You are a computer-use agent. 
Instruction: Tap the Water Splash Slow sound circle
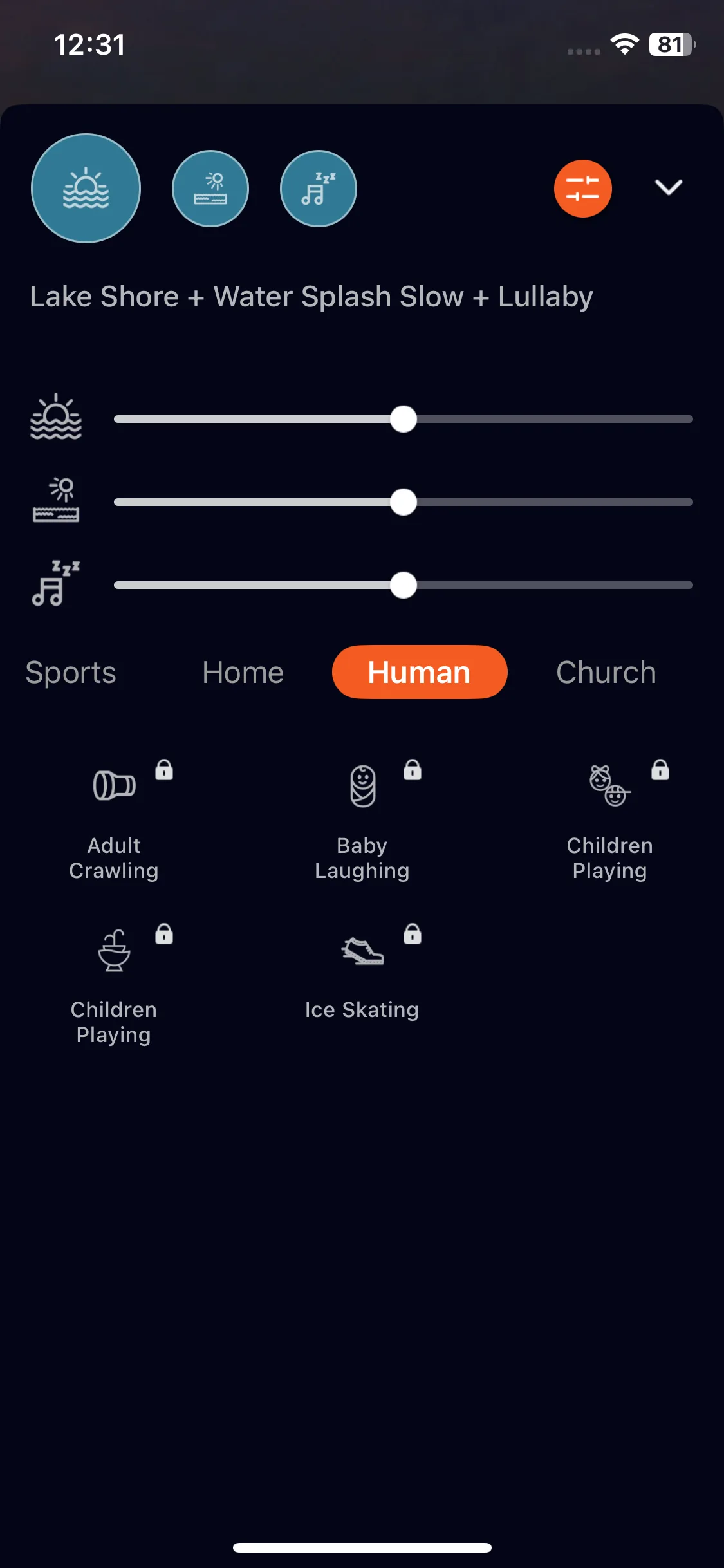coord(210,189)
